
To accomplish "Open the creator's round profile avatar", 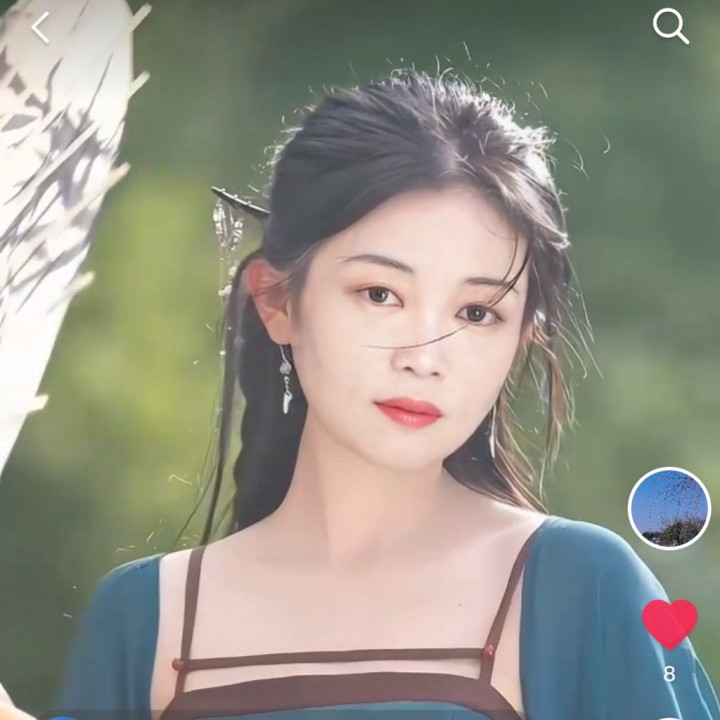I will (x=669, y=508).
